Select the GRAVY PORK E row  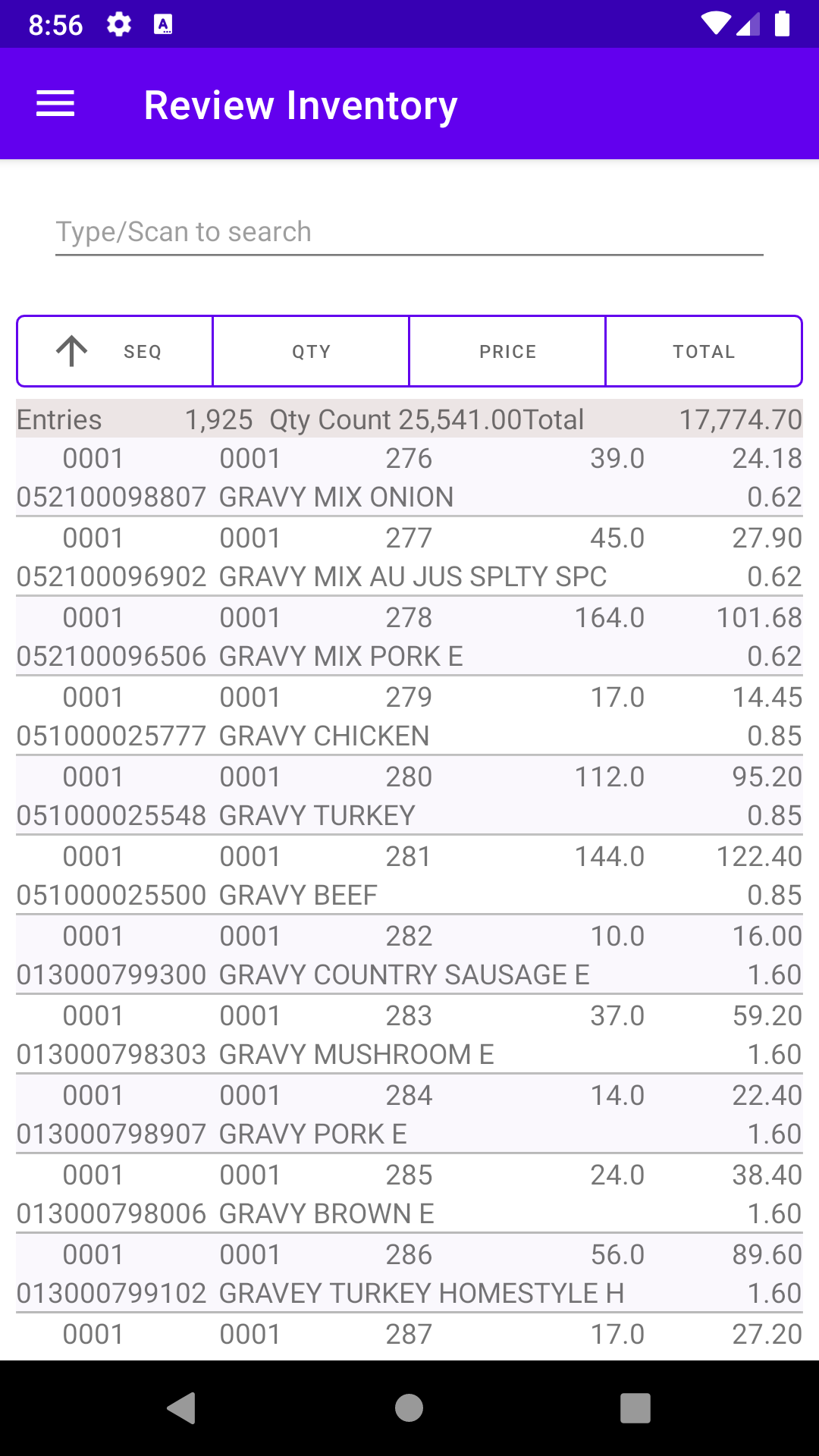coord(409,1115)
